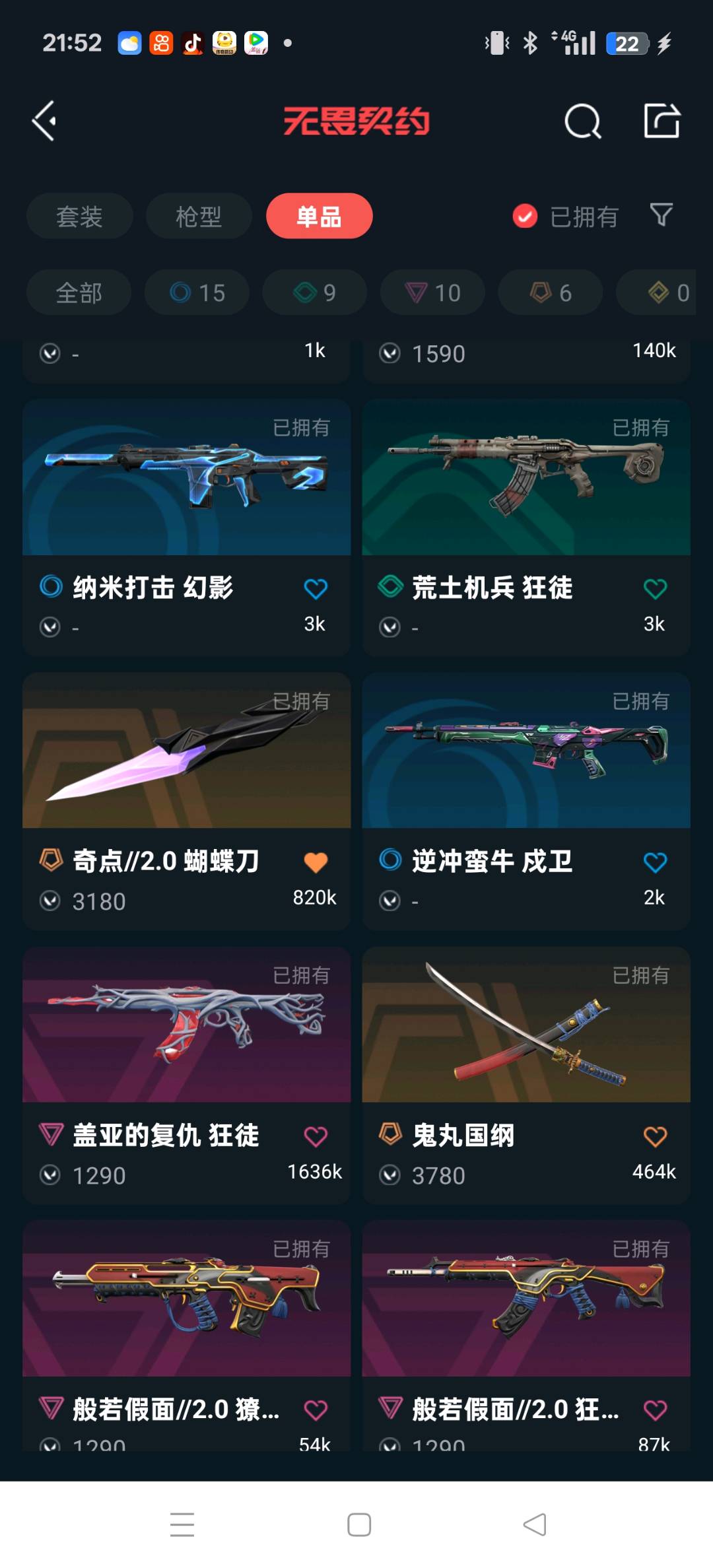Open the filter funnel icon
The height and width of the screenshot is (1568, 713).
click(x=661, y=215)
